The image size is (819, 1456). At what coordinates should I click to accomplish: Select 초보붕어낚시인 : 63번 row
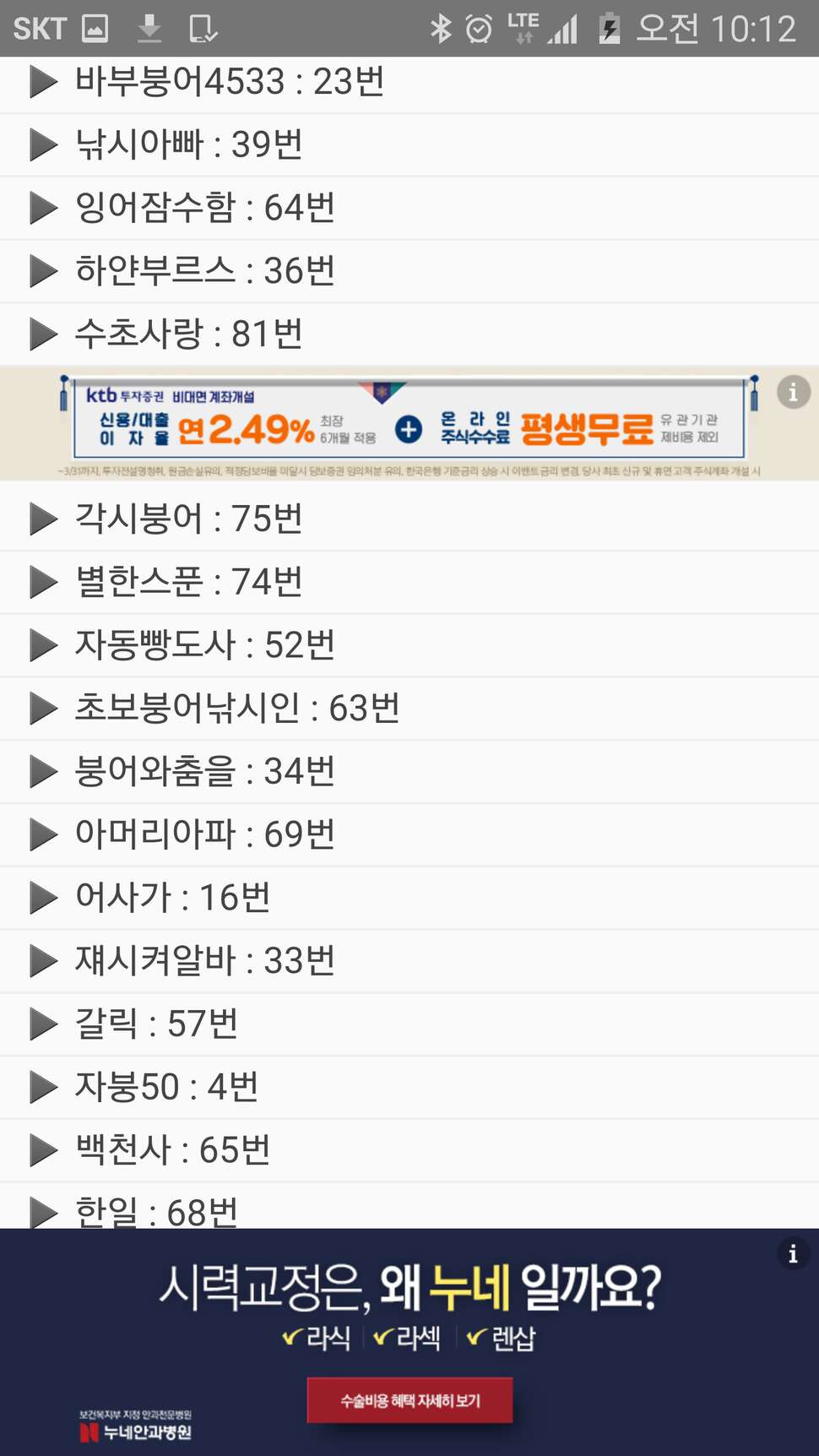coord(409,709)
